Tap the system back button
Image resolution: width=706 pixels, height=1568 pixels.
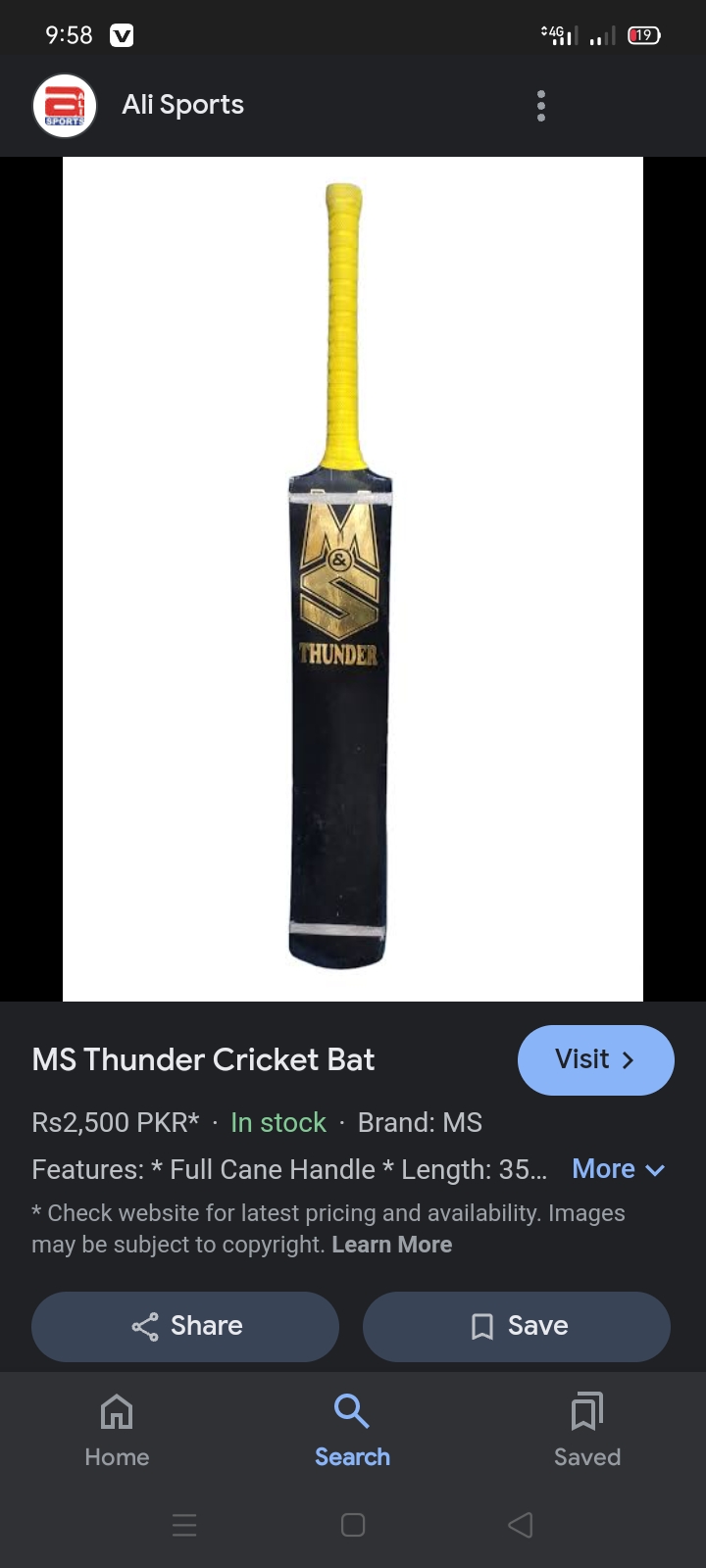point(521,1525)
